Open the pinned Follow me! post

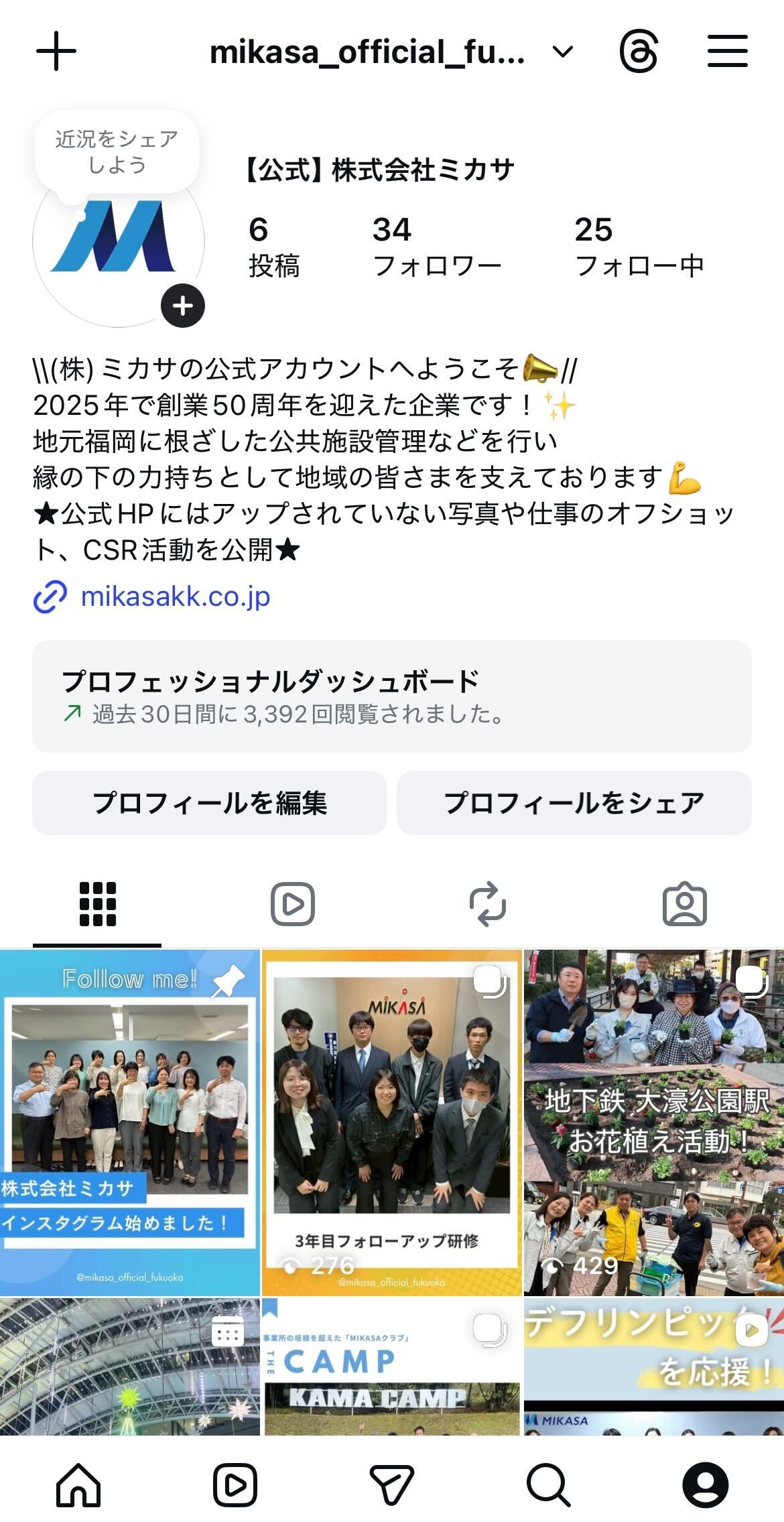pyautogui.click(x=129, y=1123)
